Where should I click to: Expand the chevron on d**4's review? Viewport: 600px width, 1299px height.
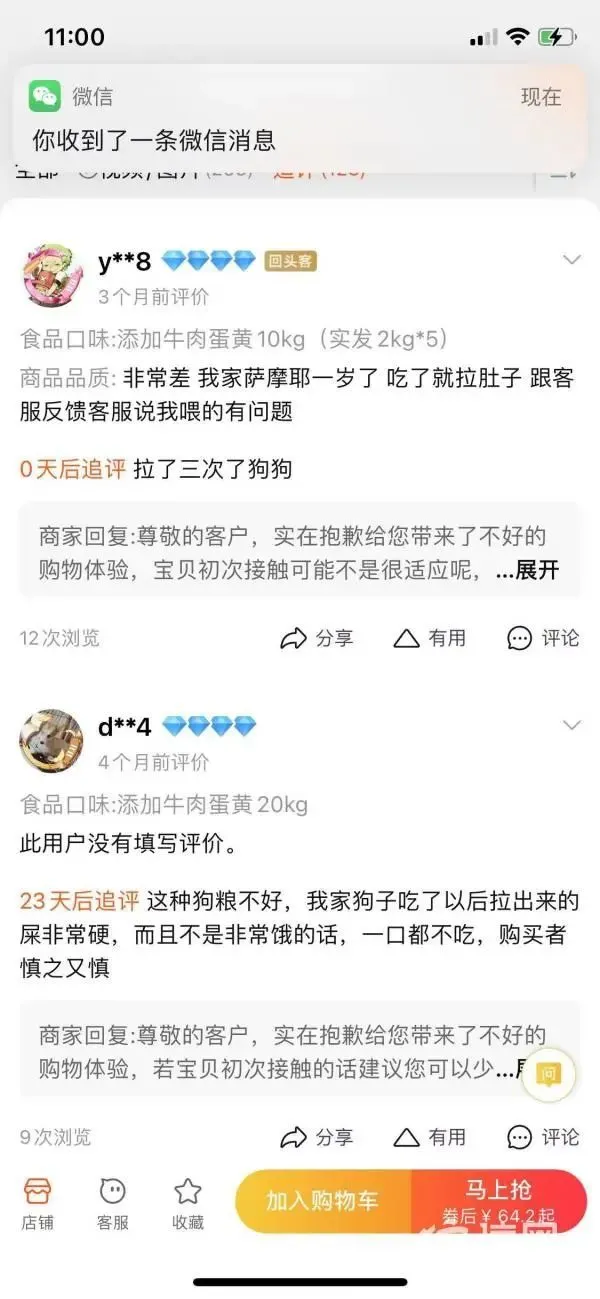pyautogui.click(x=571, y=725)
